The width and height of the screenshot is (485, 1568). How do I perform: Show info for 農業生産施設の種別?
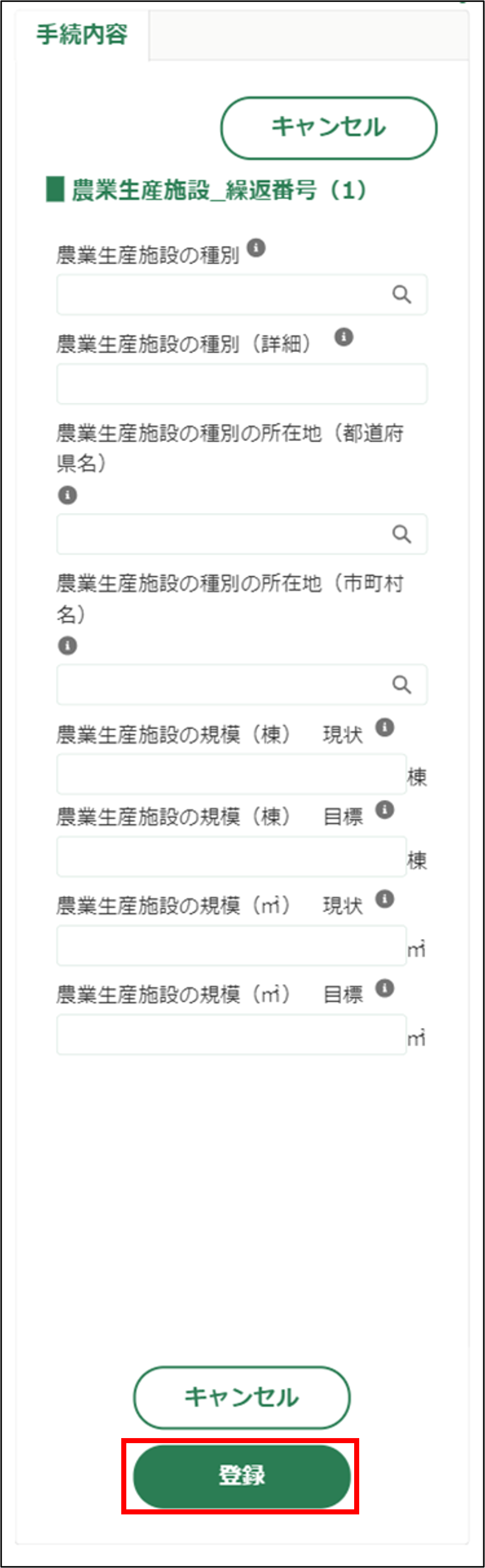pos(256,248)
